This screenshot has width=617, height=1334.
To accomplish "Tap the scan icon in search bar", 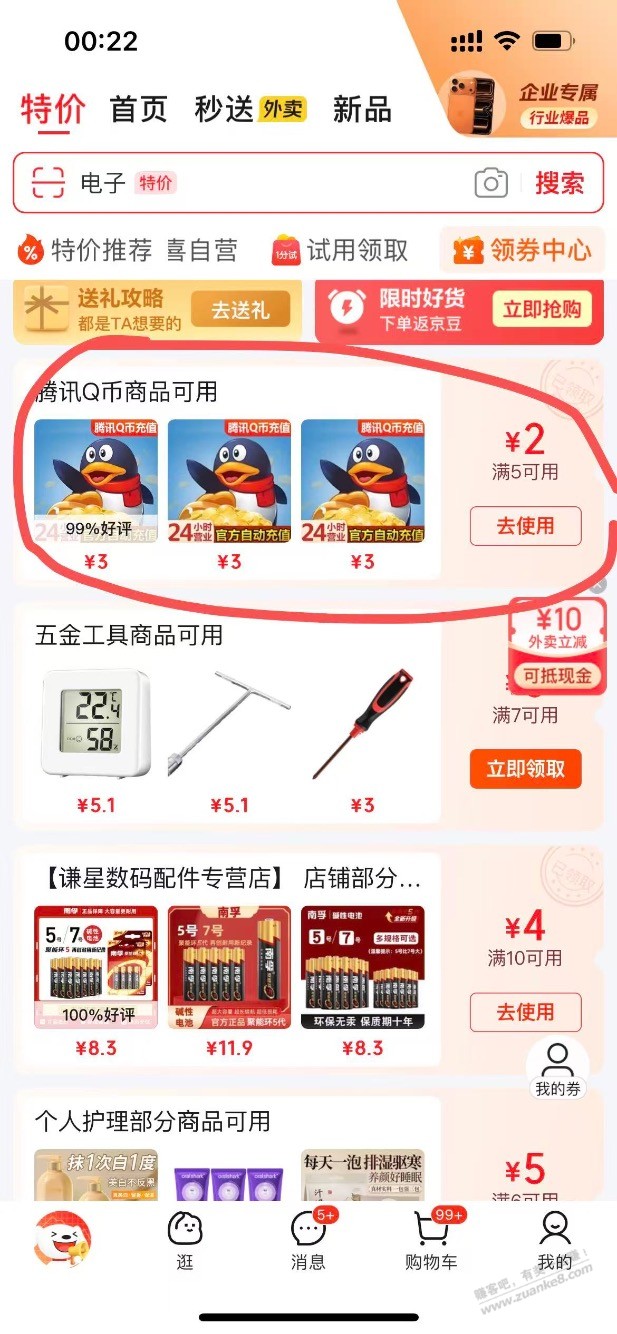I will click(48, 183).
